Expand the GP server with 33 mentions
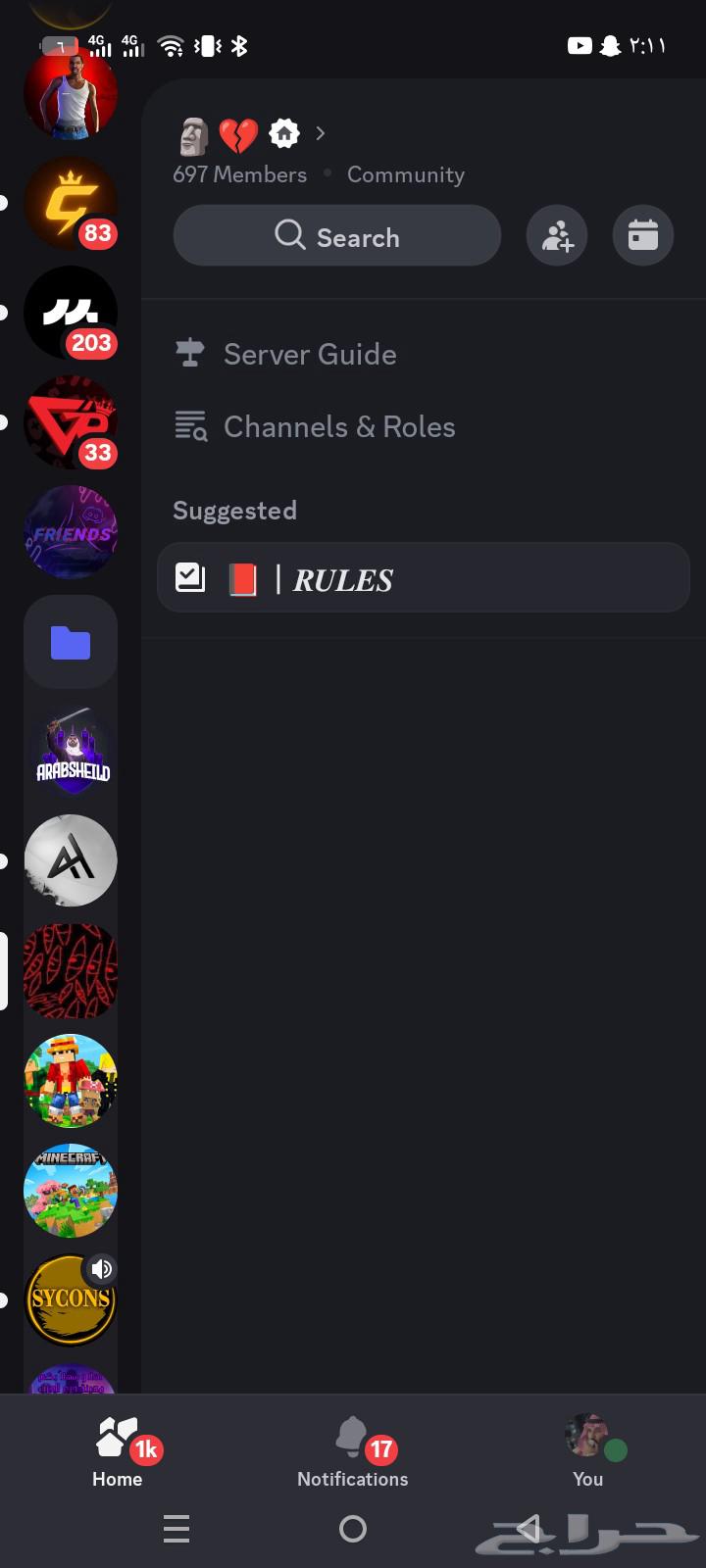Image resolution: width=706 pixels, height=1568 pixels. [70, 422]
